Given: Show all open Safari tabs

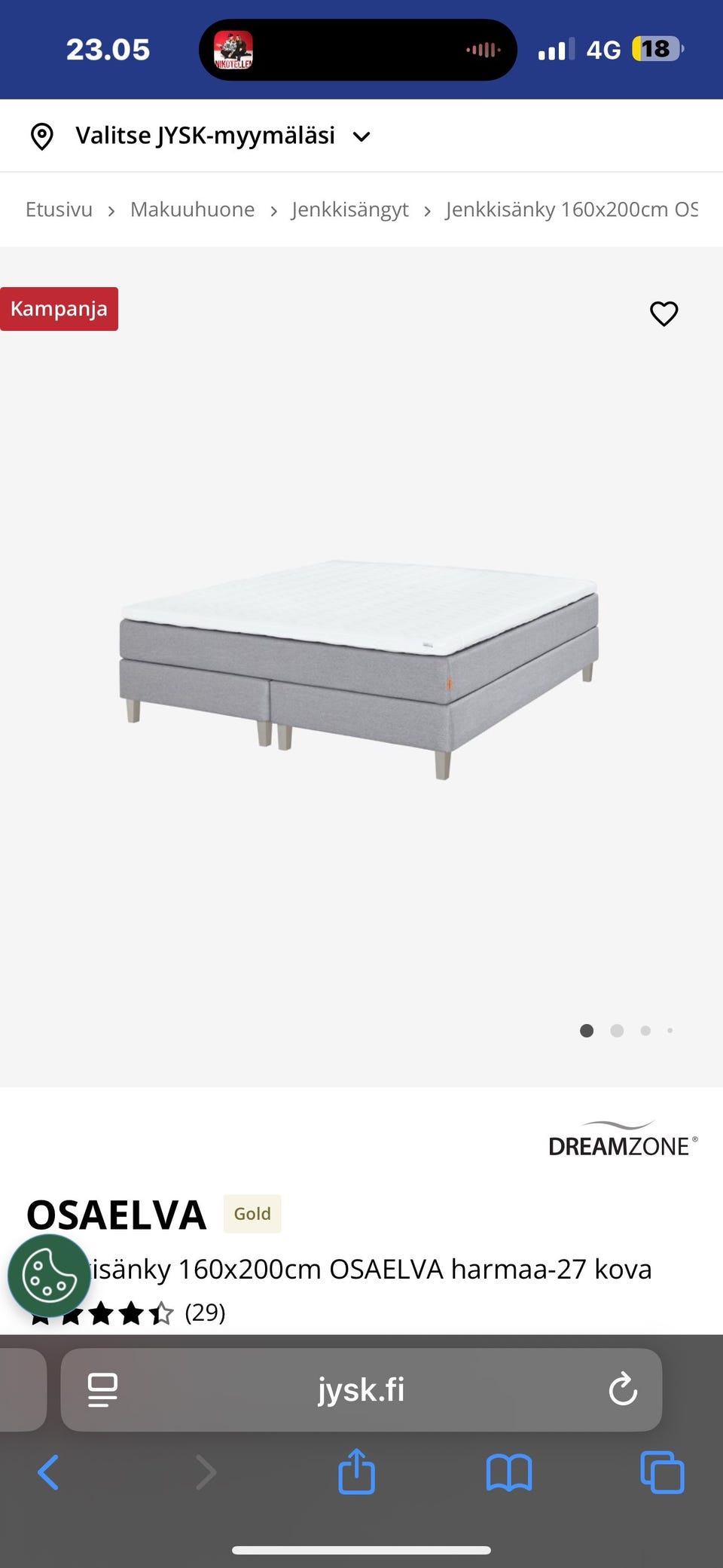Looking at the screenshot, I should click(662, 1472).
